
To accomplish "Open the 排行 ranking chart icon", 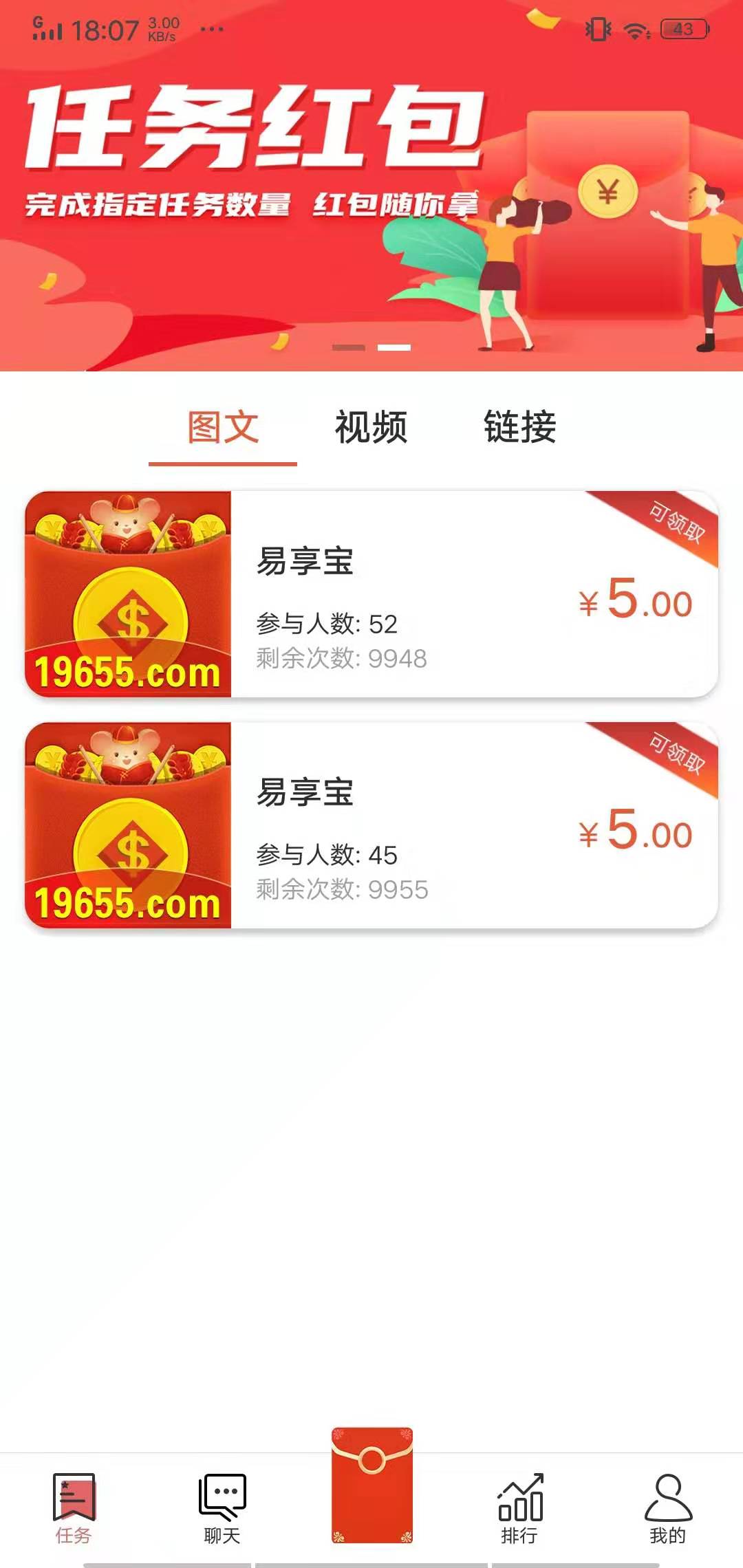I will [x=520, y=1503].
